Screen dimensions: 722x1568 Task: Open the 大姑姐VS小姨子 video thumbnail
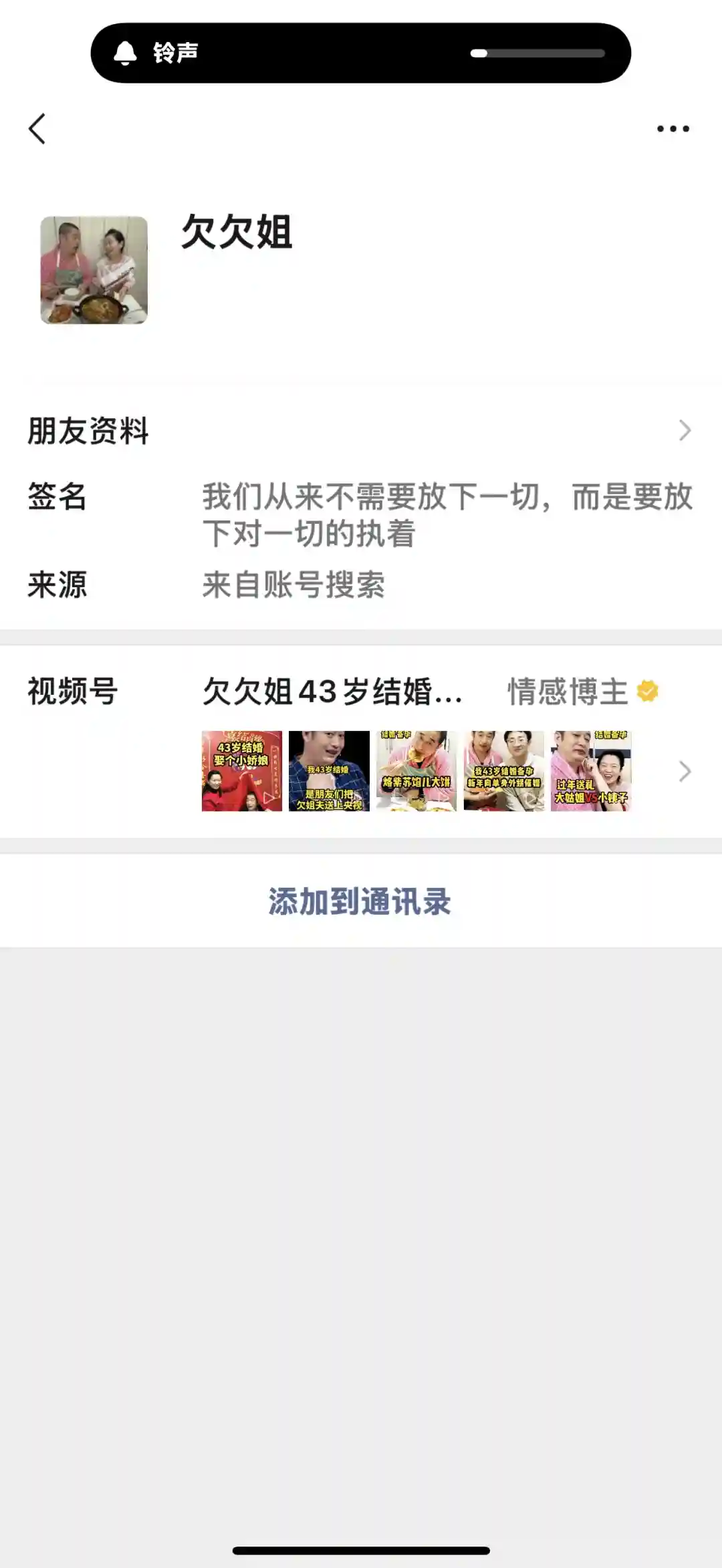[591, 771]
